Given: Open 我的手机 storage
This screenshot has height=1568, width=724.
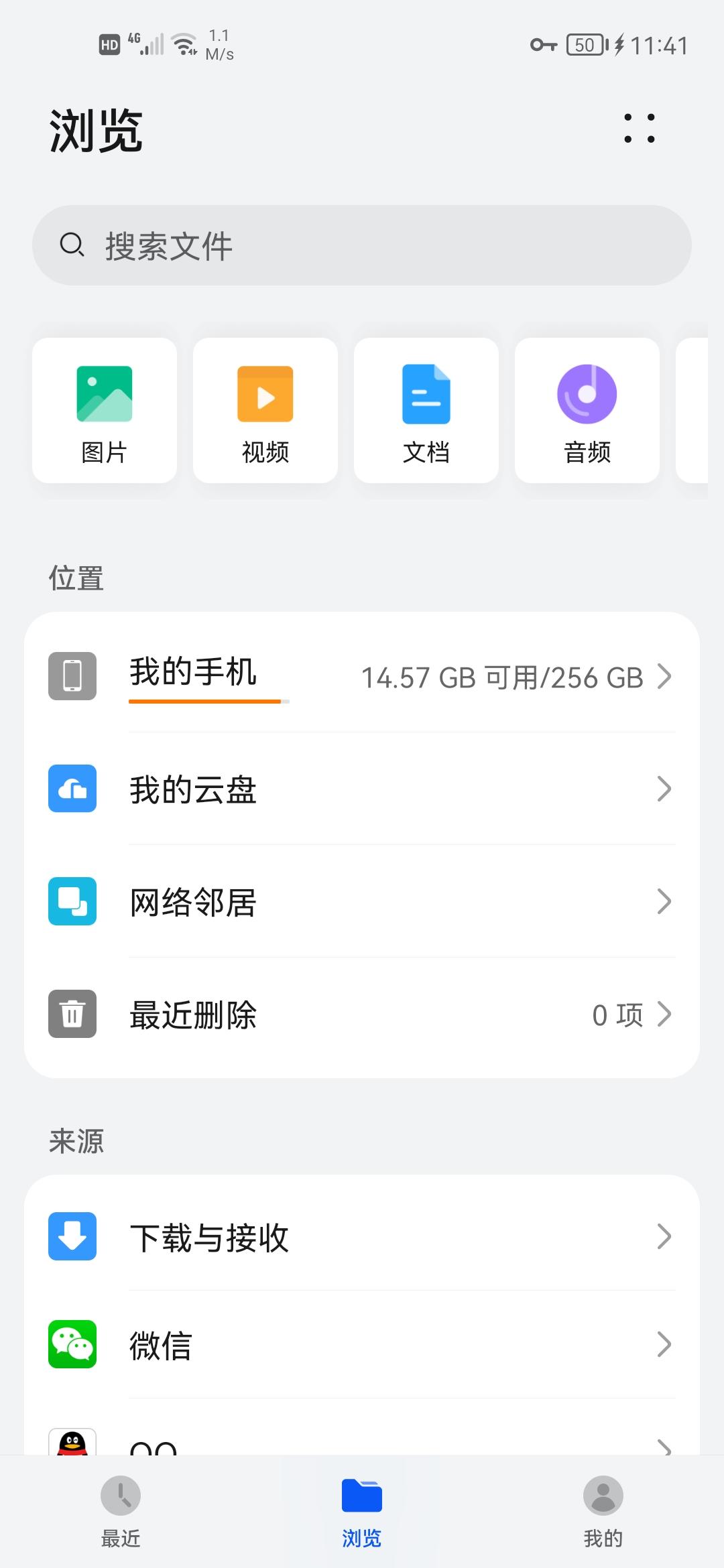Looking at the screenshot, I should 362,676.
